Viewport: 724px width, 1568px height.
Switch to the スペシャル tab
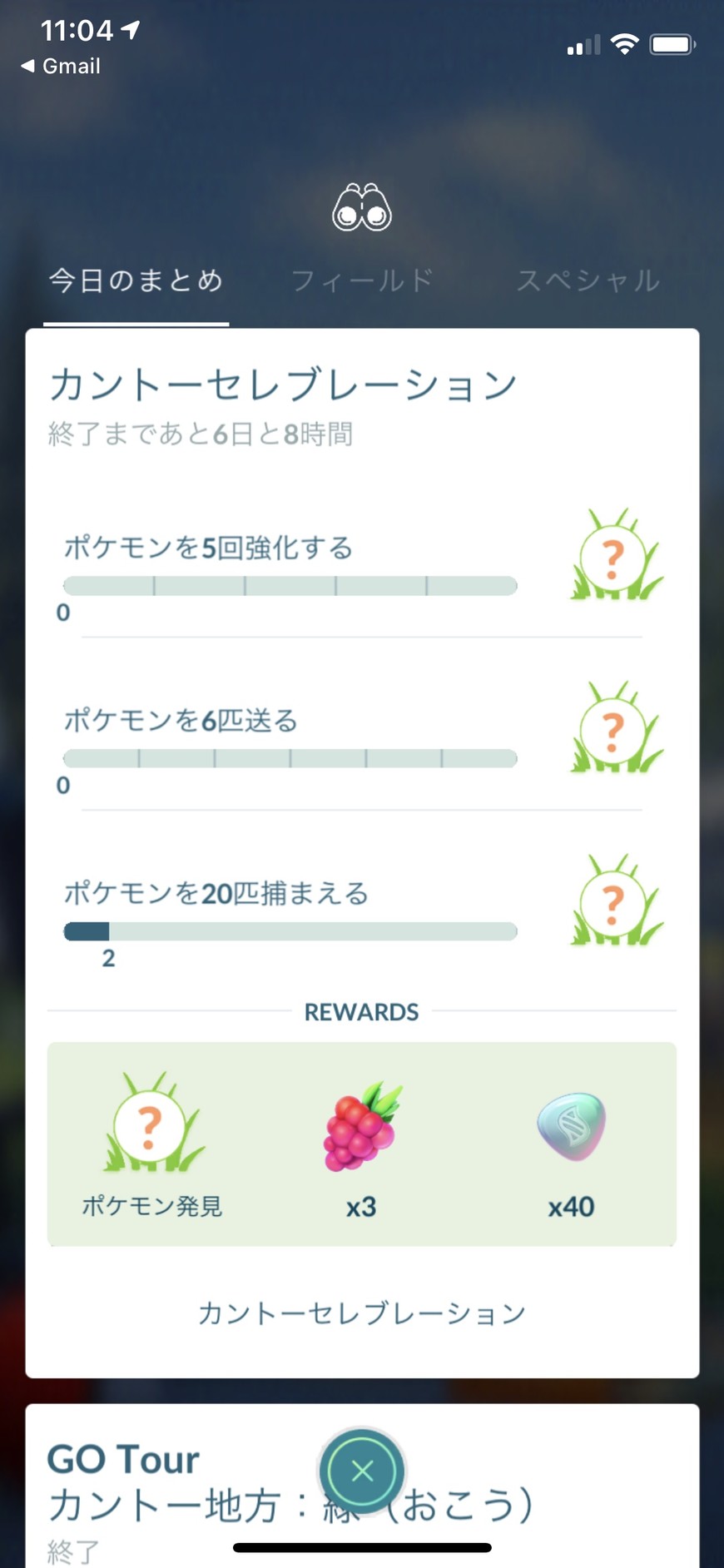(588, 280)
